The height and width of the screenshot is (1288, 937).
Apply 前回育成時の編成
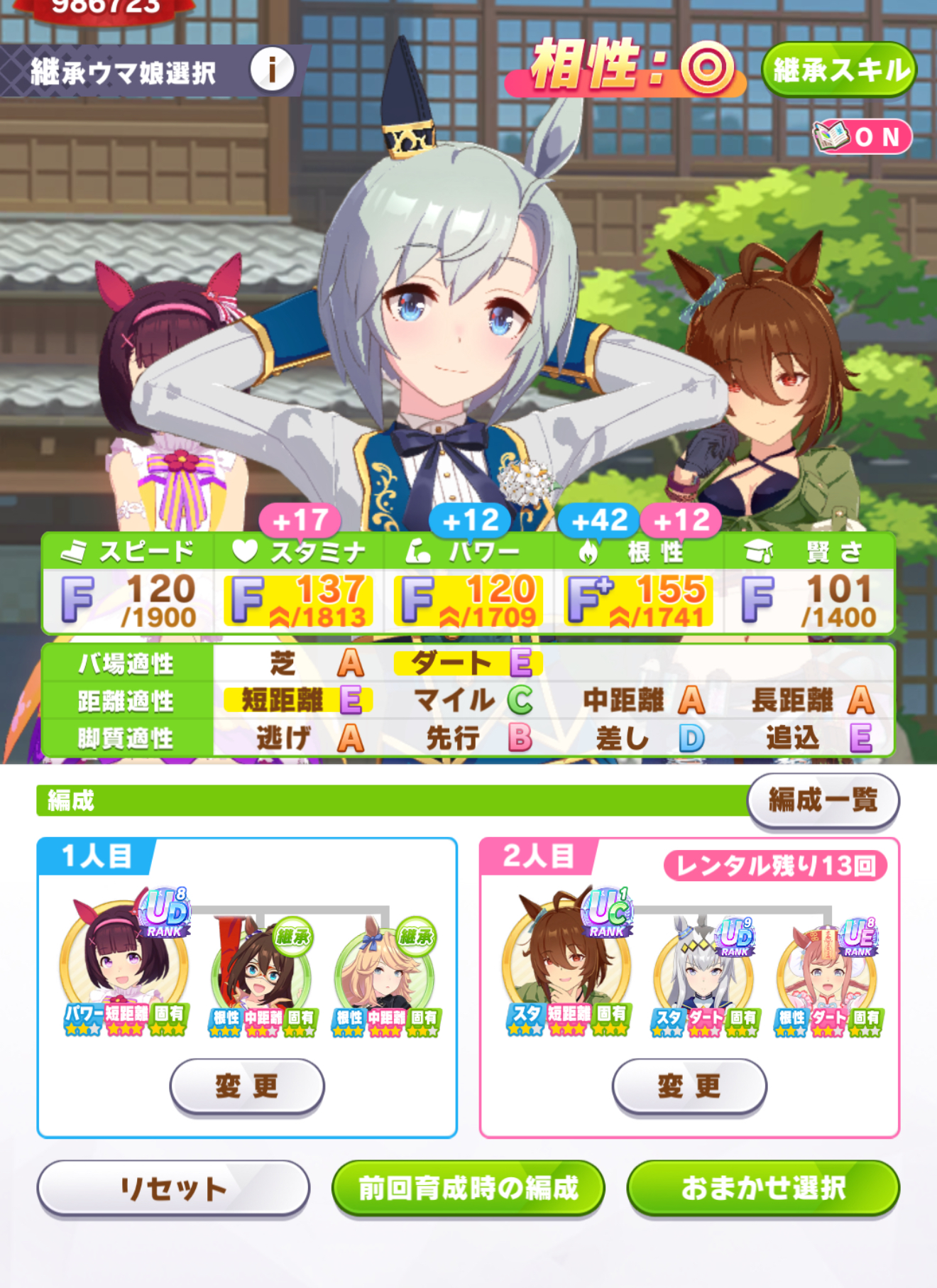click(468, 1188)
